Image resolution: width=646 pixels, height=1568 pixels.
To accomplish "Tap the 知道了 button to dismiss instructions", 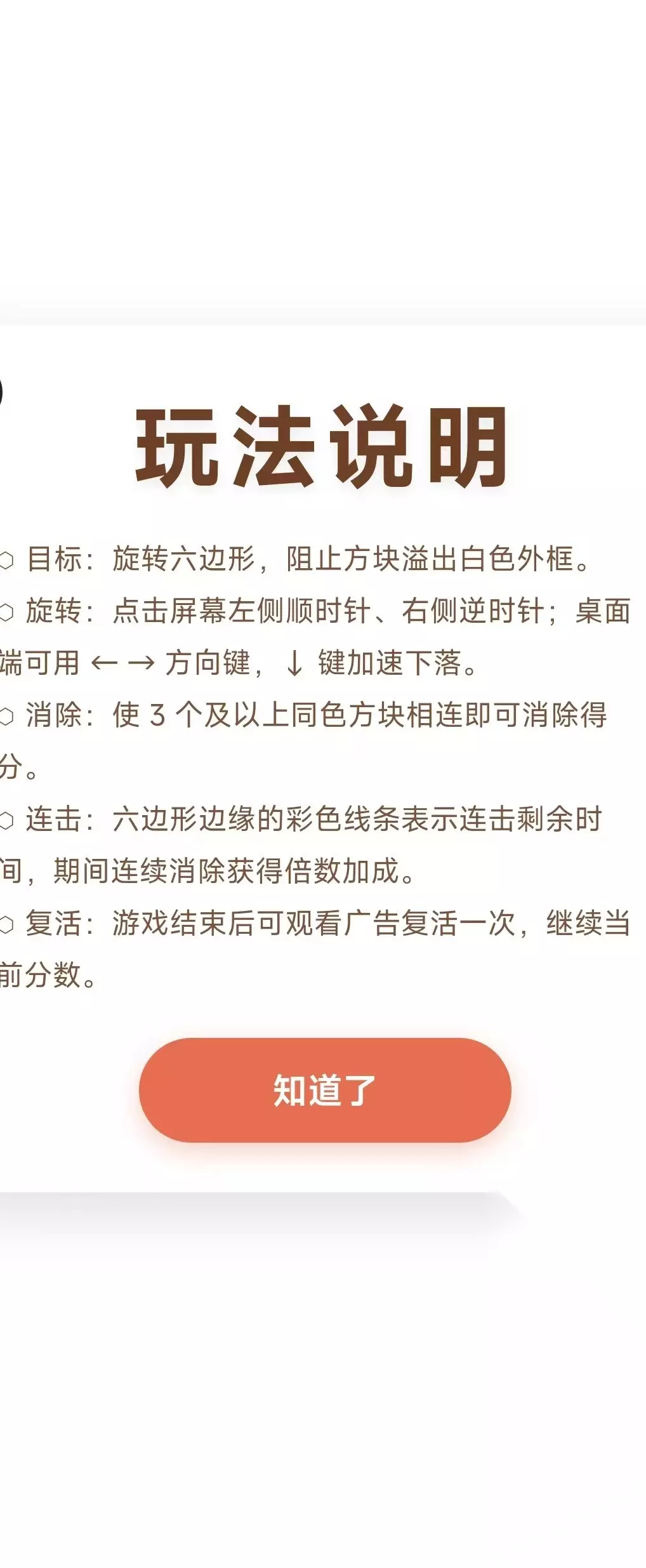I will coord(325,1090).
